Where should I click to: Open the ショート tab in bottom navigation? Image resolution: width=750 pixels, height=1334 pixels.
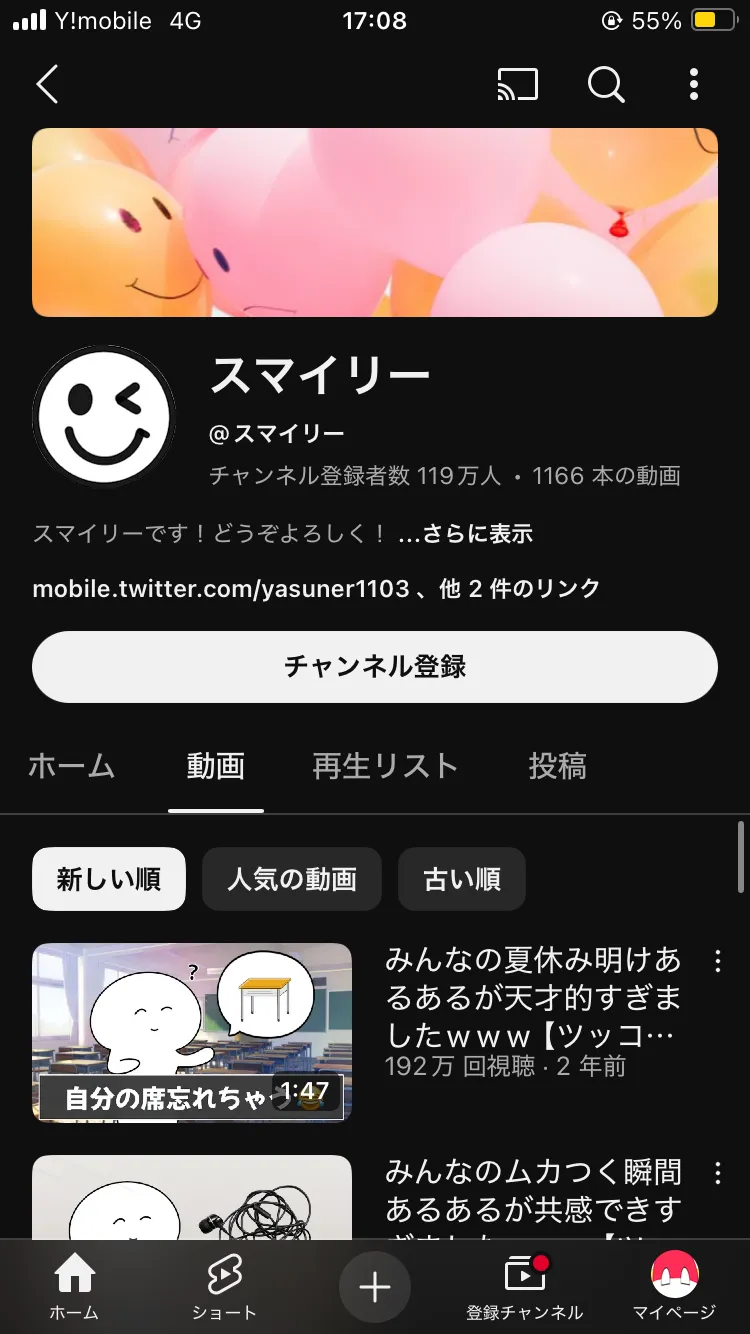(x=225, y=1287)
